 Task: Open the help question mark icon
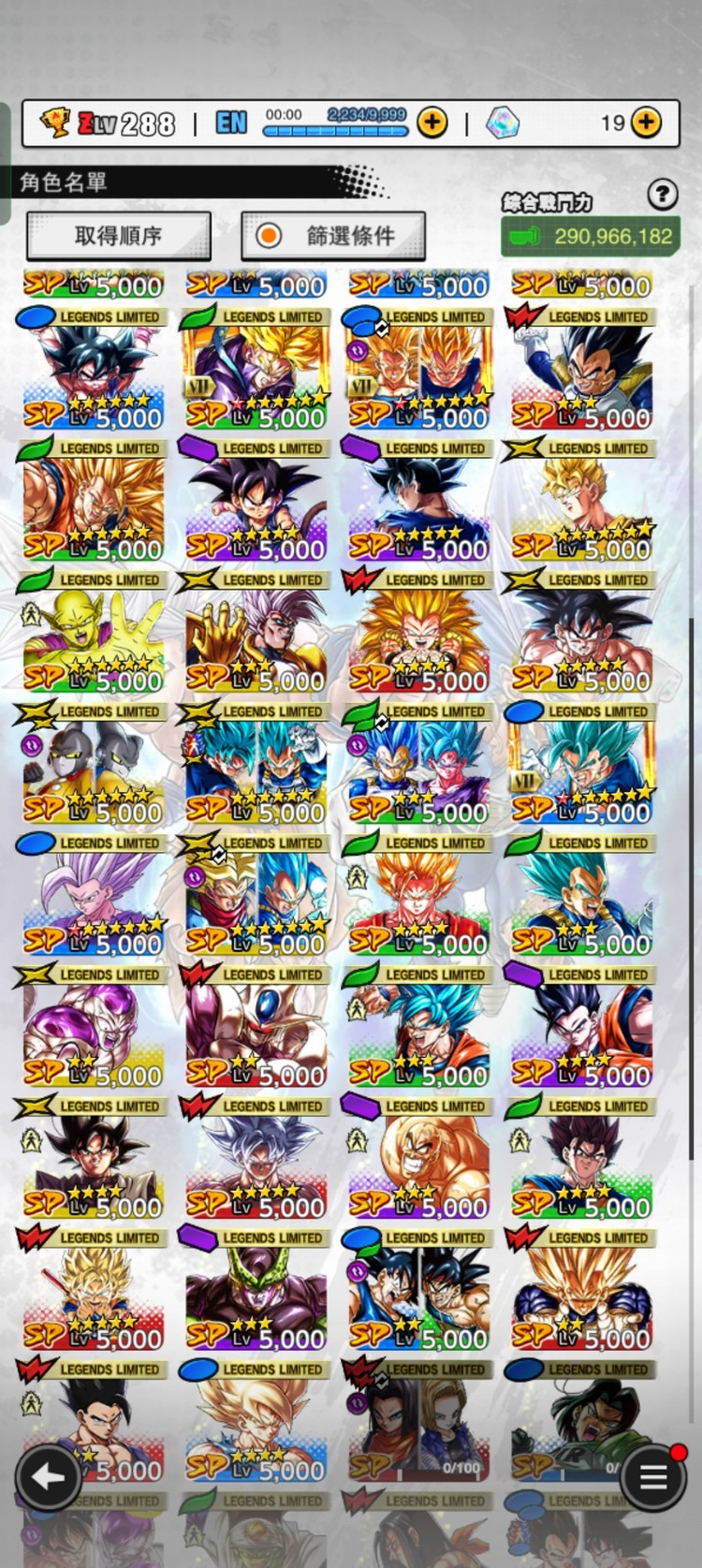(x=663, y=195)
